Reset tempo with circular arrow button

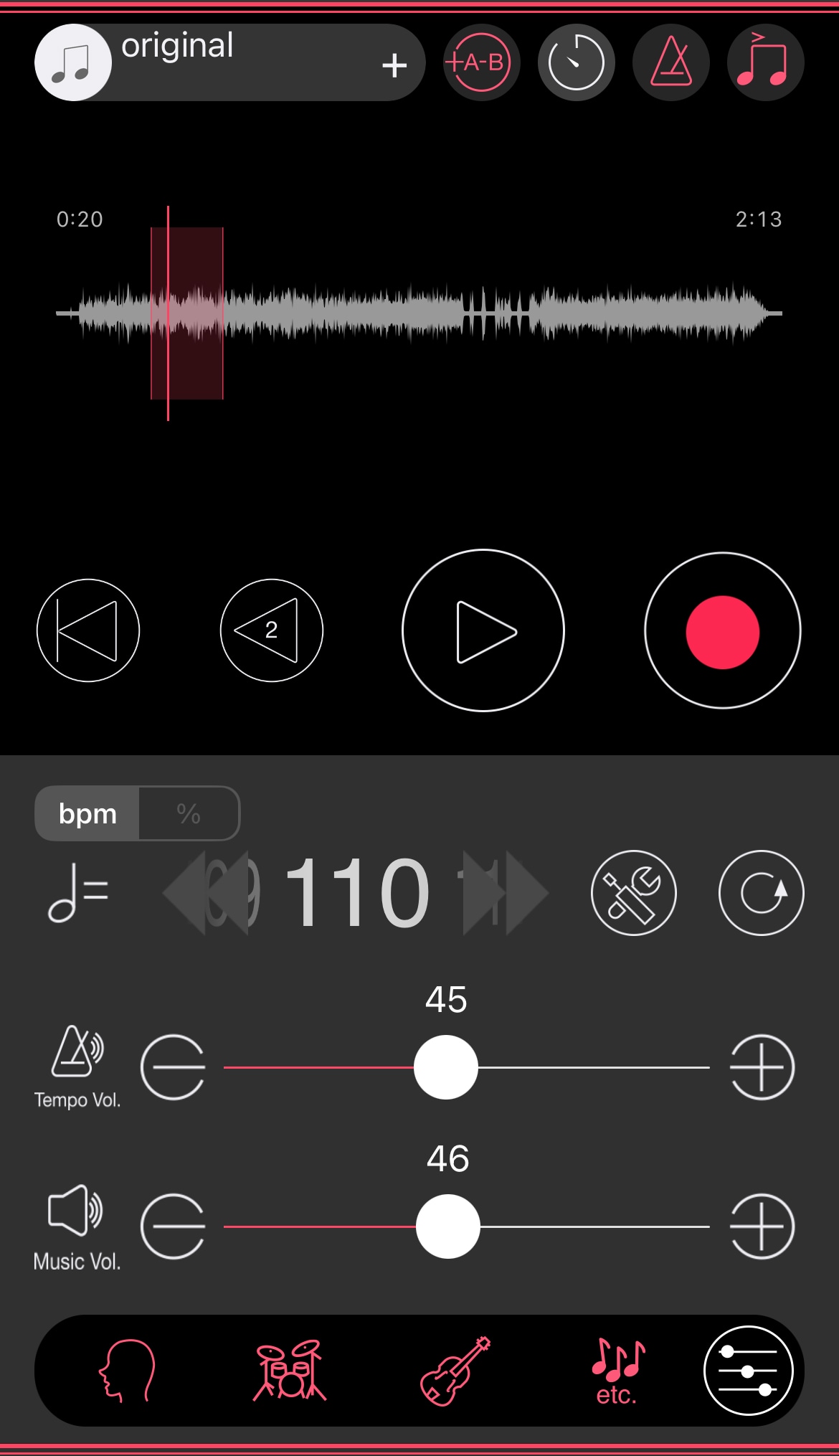[761, 893]
